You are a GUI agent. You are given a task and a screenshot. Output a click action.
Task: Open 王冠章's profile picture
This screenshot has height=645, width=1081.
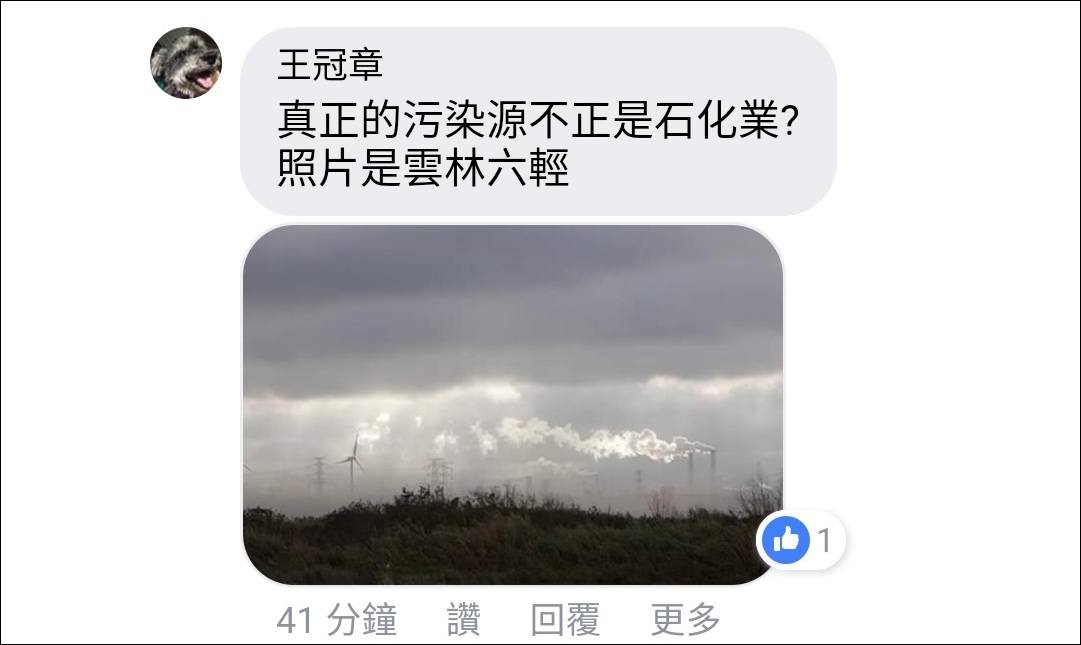[x=186, y=63]
